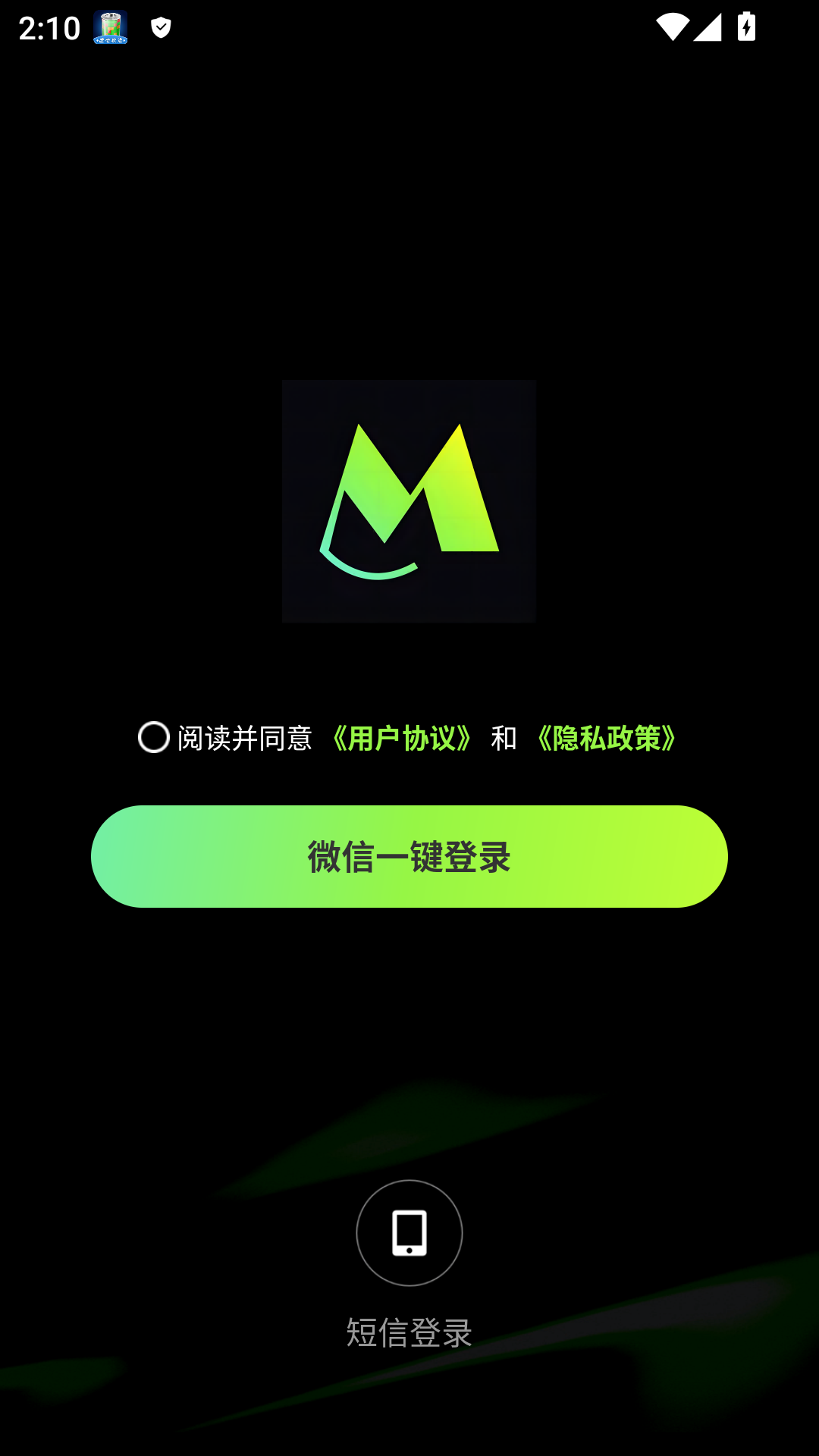Screen dimensions: 819x1456
Task: Open 隐私政策 privacy policy link
Action: (x=605, y=737)
